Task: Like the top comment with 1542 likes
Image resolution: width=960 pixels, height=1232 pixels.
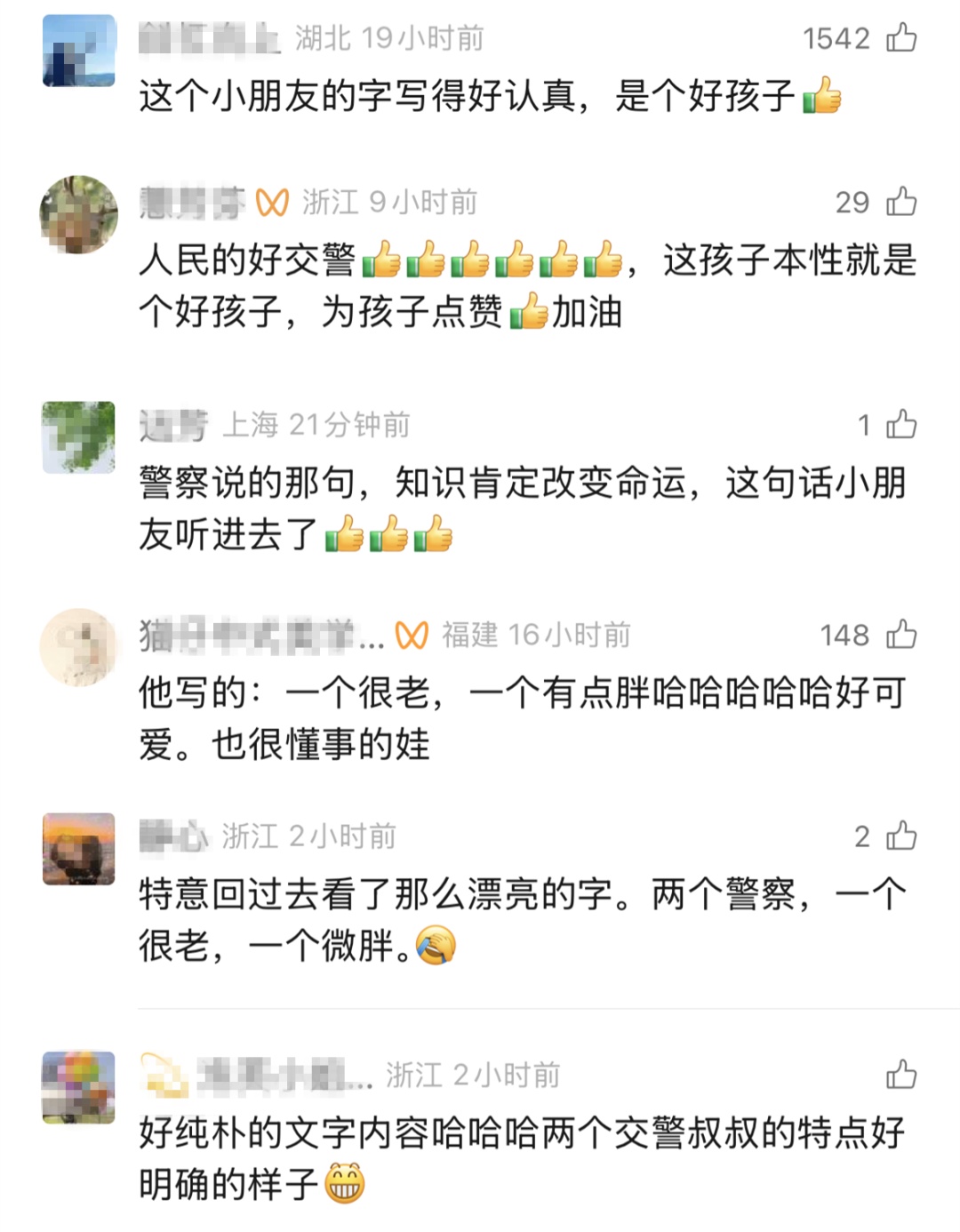Action: point(900,36)
